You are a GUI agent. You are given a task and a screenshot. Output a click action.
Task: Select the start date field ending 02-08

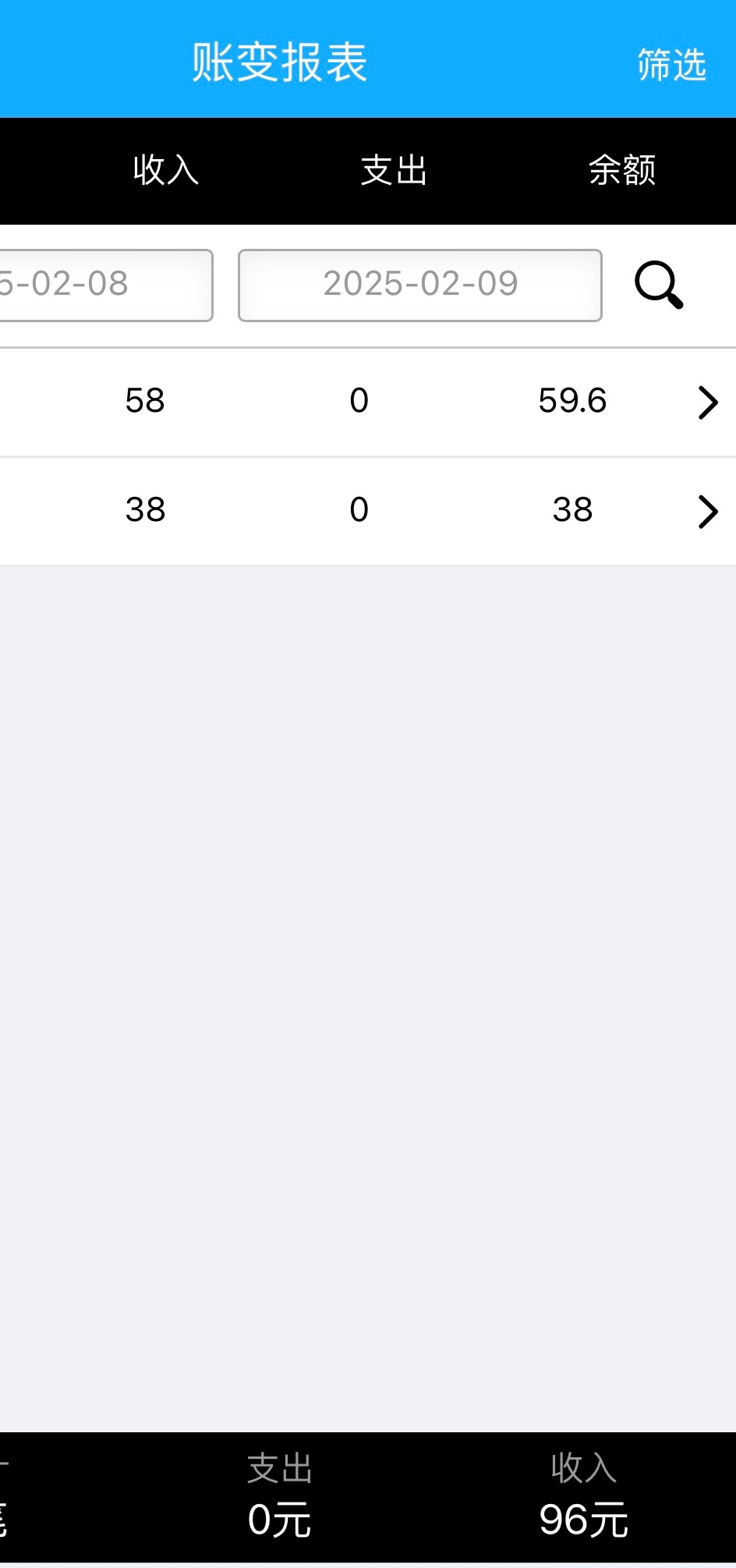pos(106,285)
